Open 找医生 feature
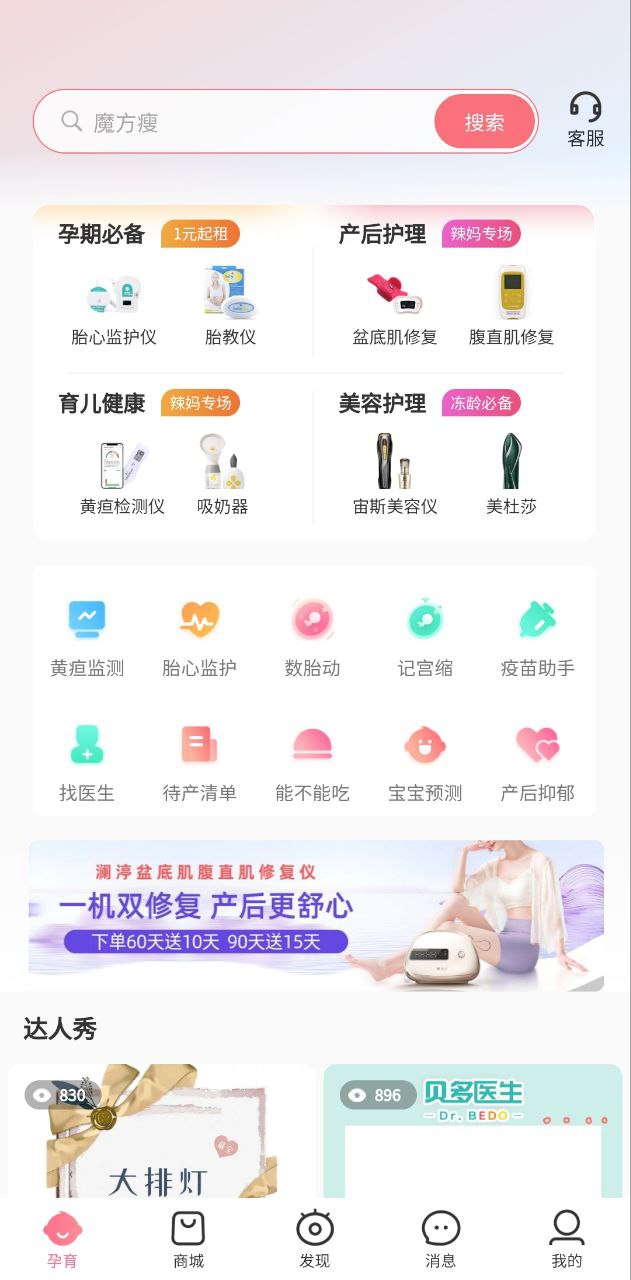This screenshot has height=1280, width=631. (87, 763)
